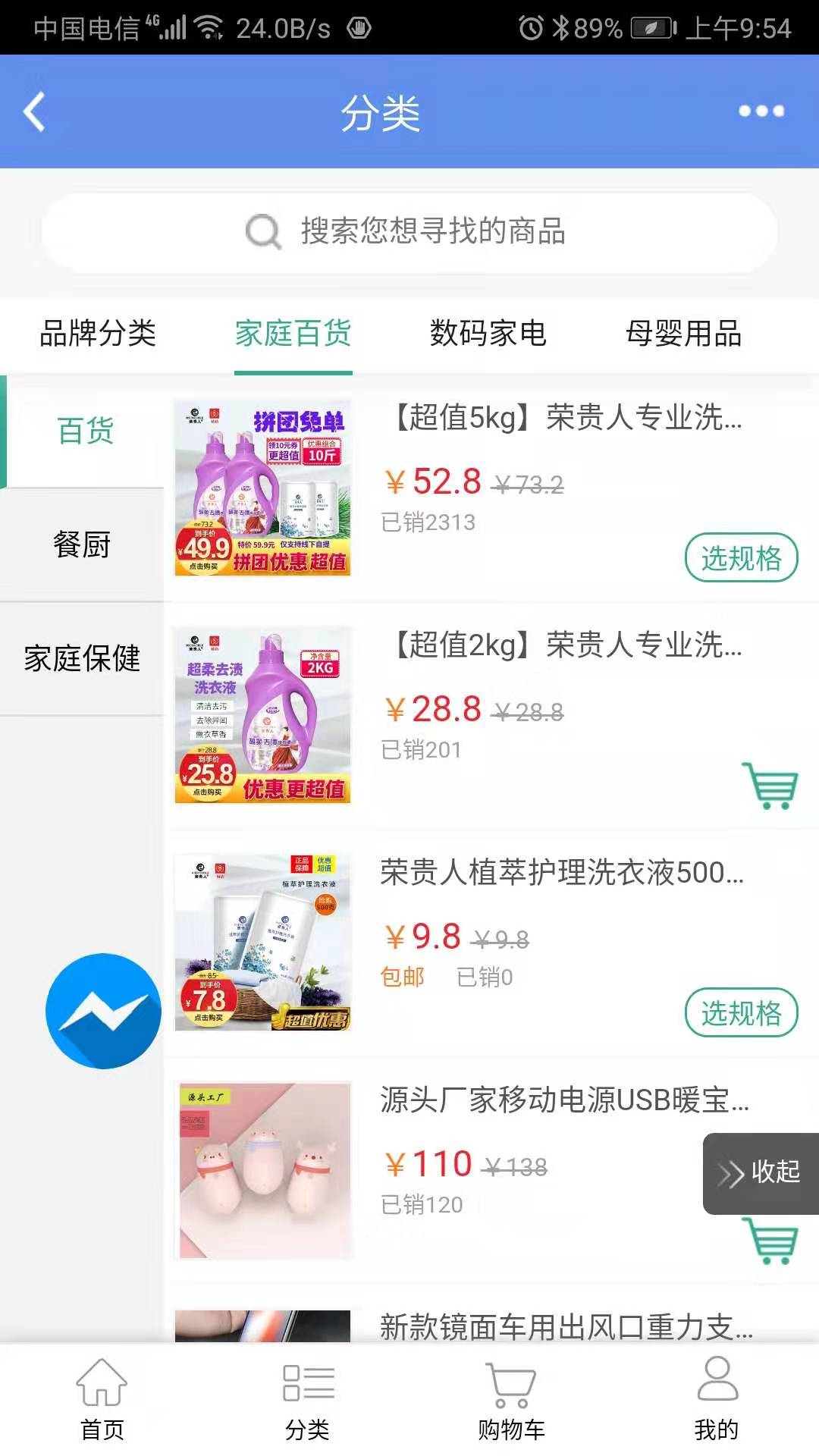This screenshot has height=1456, width=819.
Task: Open the three-dot overflow menu
Action: click(x=761, y=111)
